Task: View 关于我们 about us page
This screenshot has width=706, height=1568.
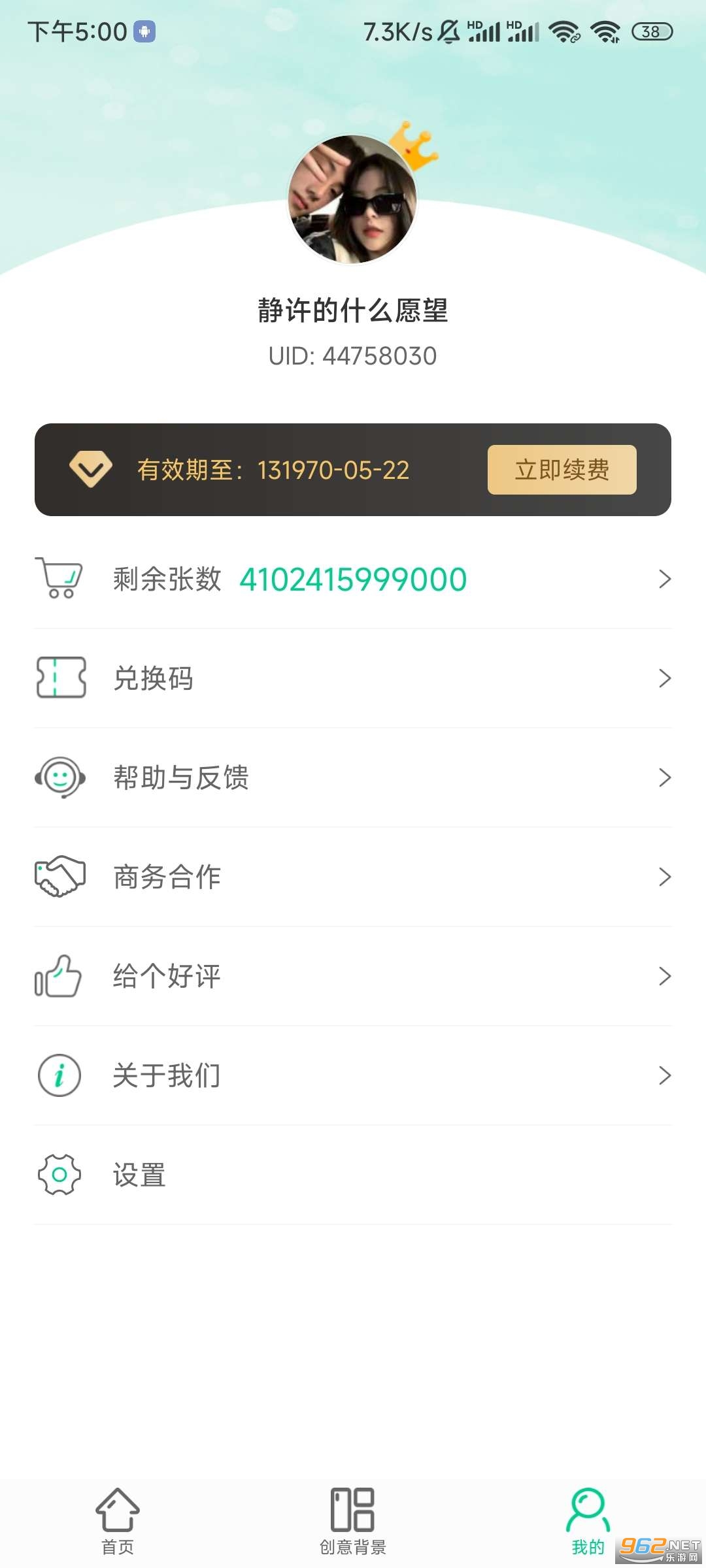Action: pos(353,1075)
